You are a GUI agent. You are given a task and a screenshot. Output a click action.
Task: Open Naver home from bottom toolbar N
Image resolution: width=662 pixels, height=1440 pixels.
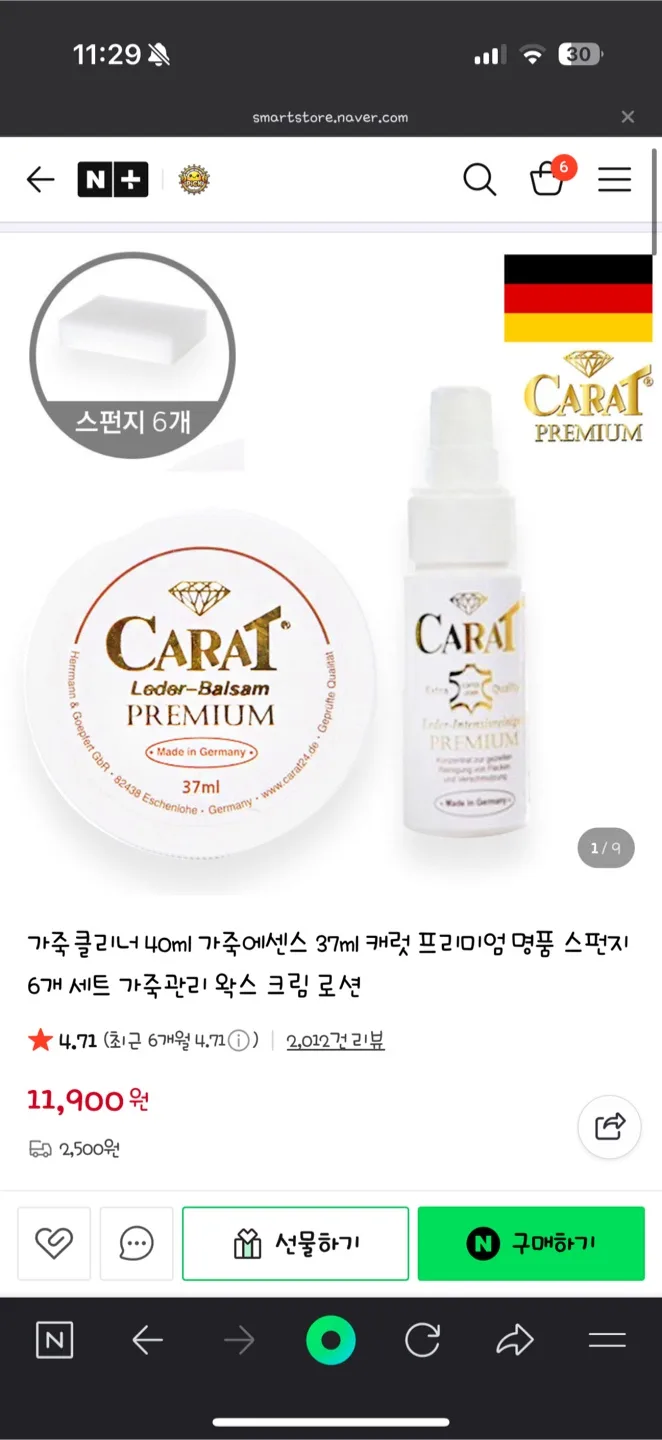54,1341
